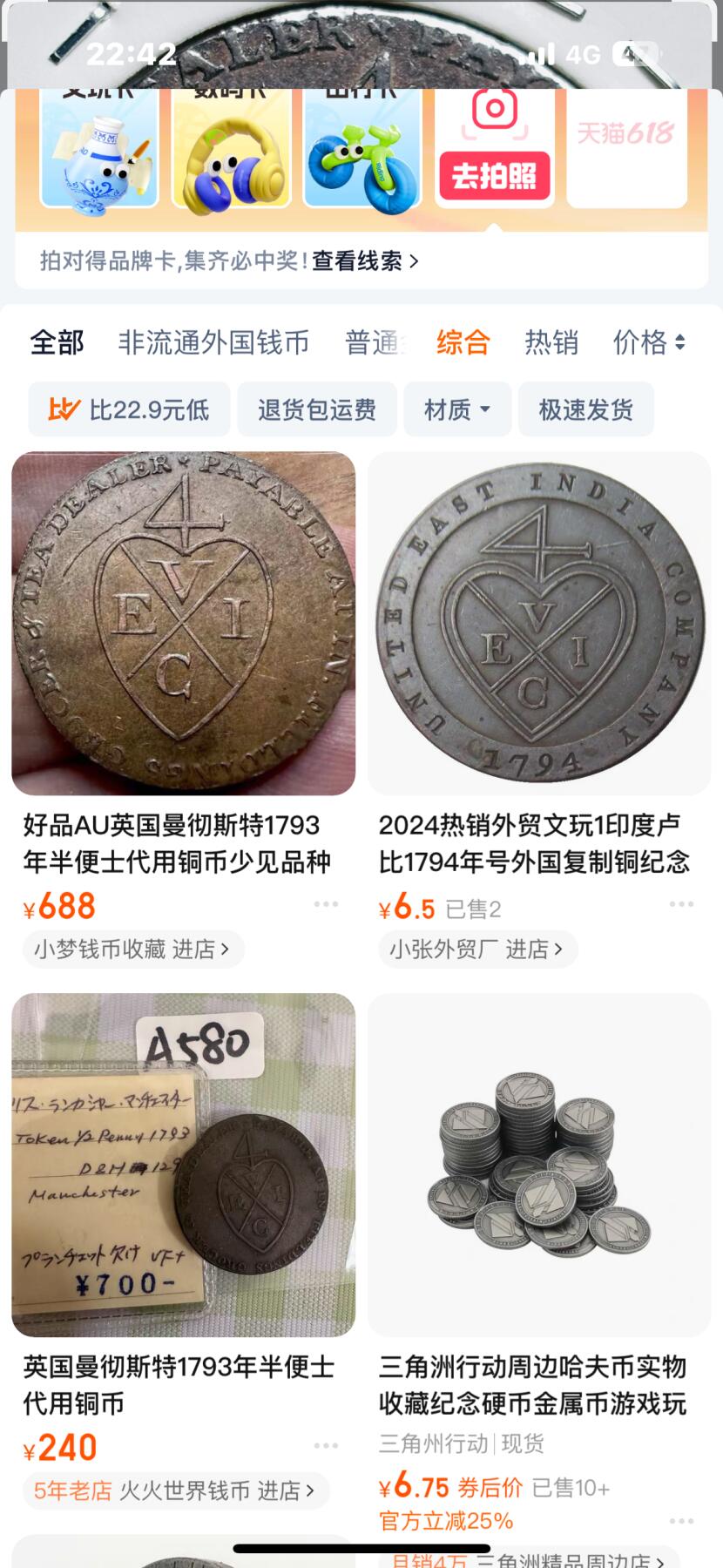Image resolution: width=723 pixels, height=1568 pixels.
Task: Sort results by 综合
Action: tap(463, 342)
